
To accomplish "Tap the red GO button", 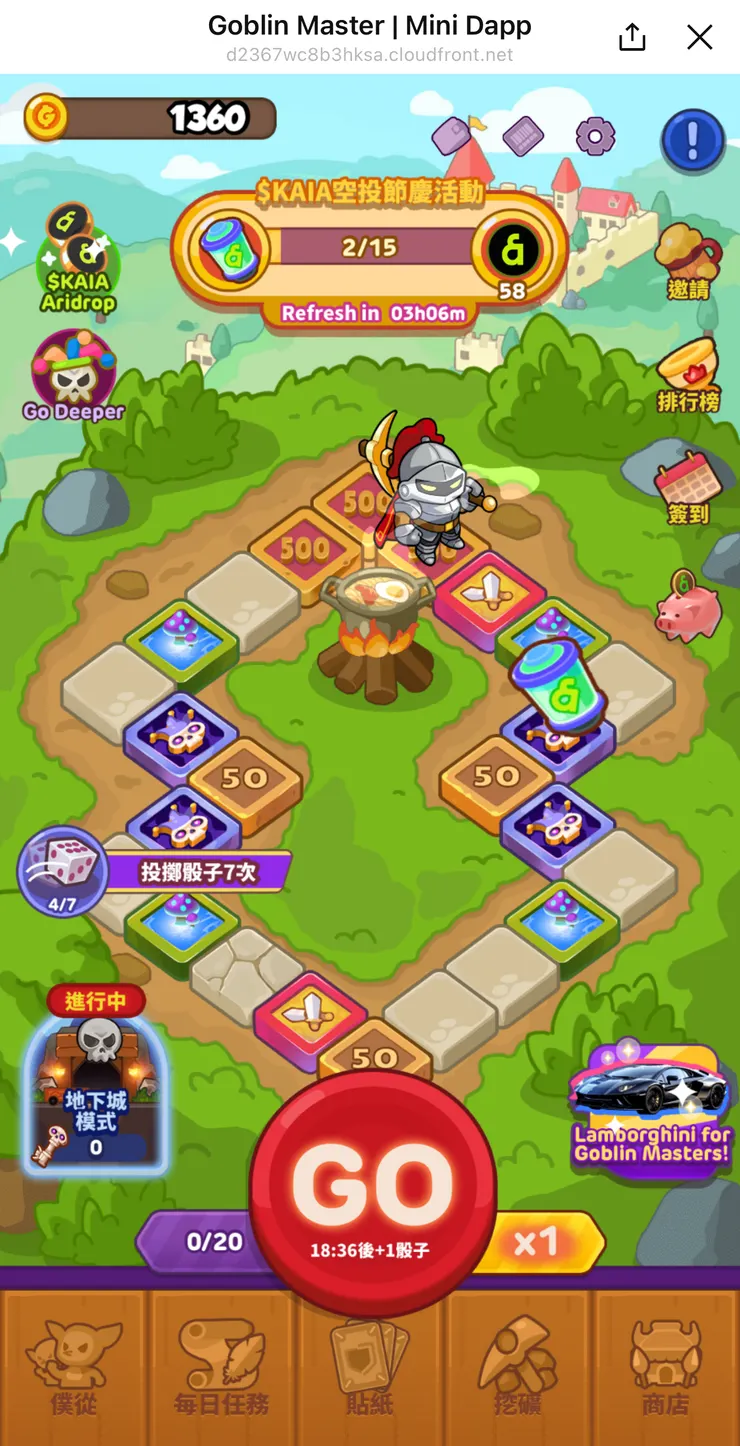I will pyautogui.click(x=372, y=1190).
